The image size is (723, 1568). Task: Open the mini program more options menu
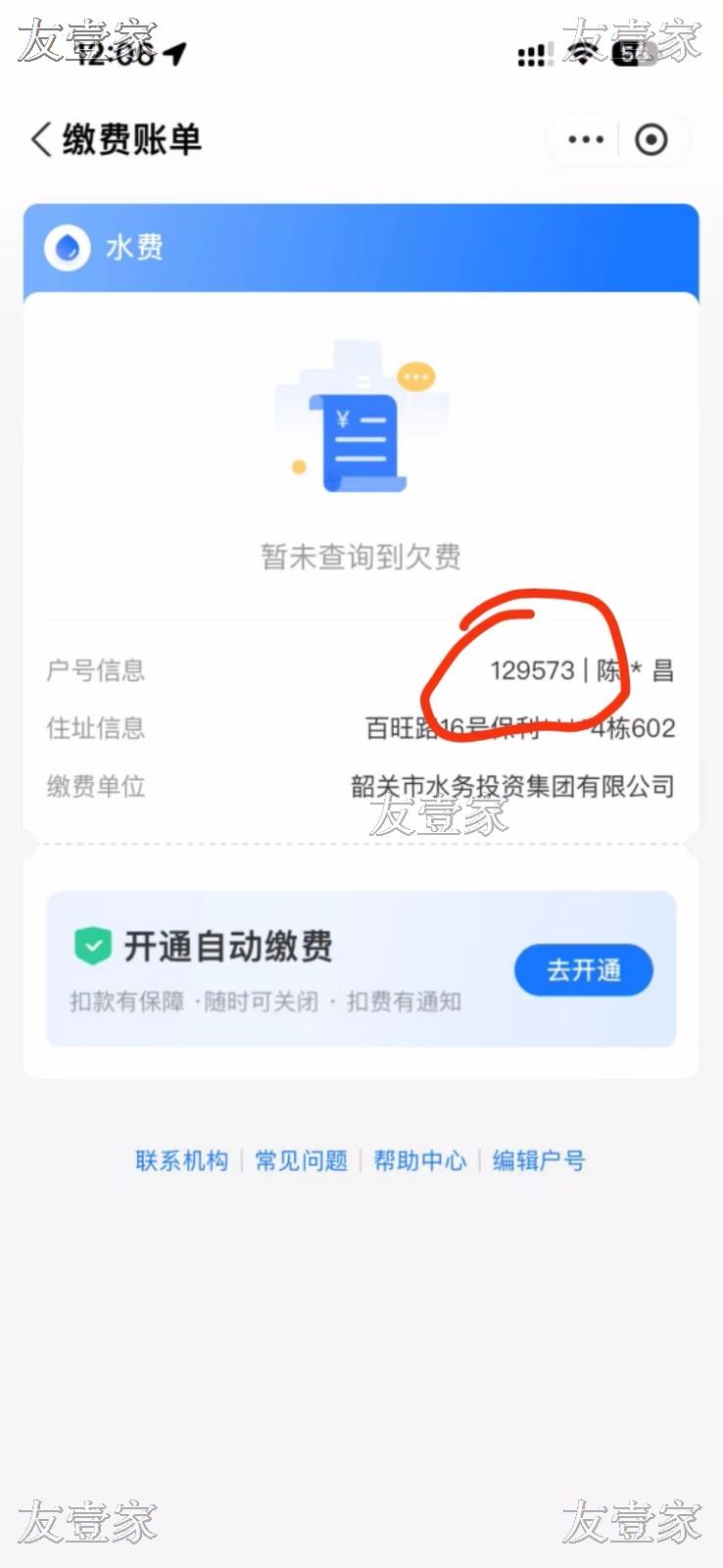coord(586,139)
